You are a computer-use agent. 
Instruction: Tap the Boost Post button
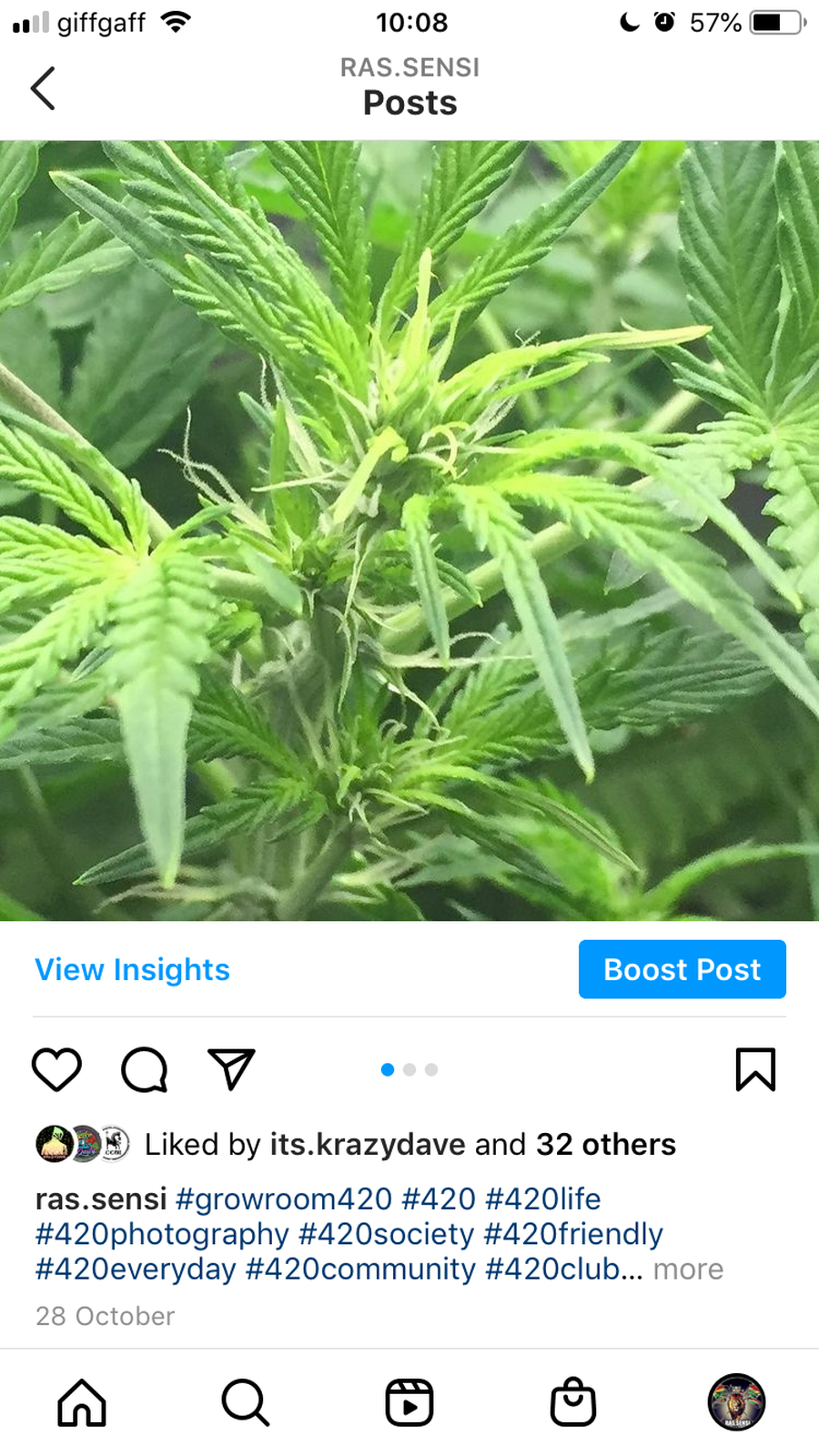click(x=682, y=969)
